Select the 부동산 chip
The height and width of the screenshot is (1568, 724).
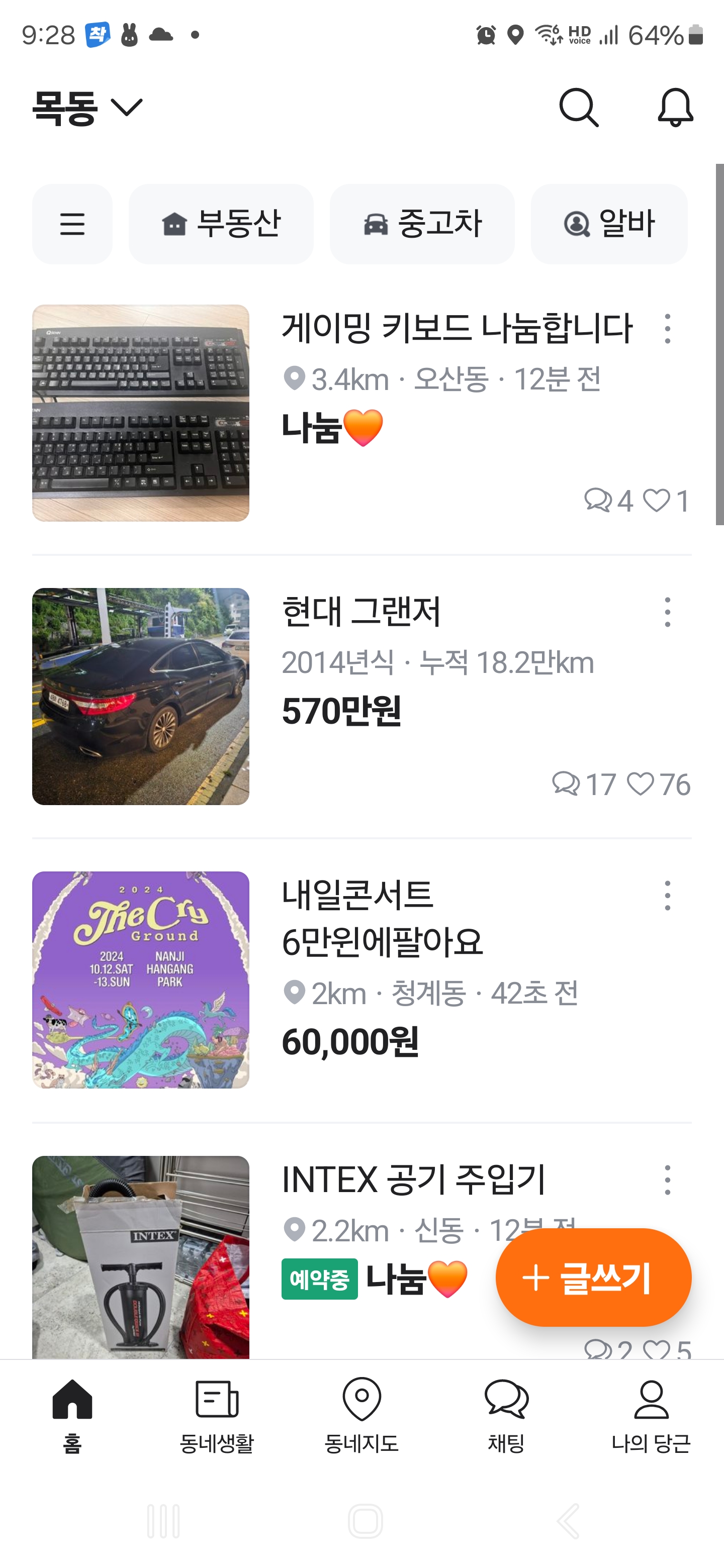click(x=221, y=224)
